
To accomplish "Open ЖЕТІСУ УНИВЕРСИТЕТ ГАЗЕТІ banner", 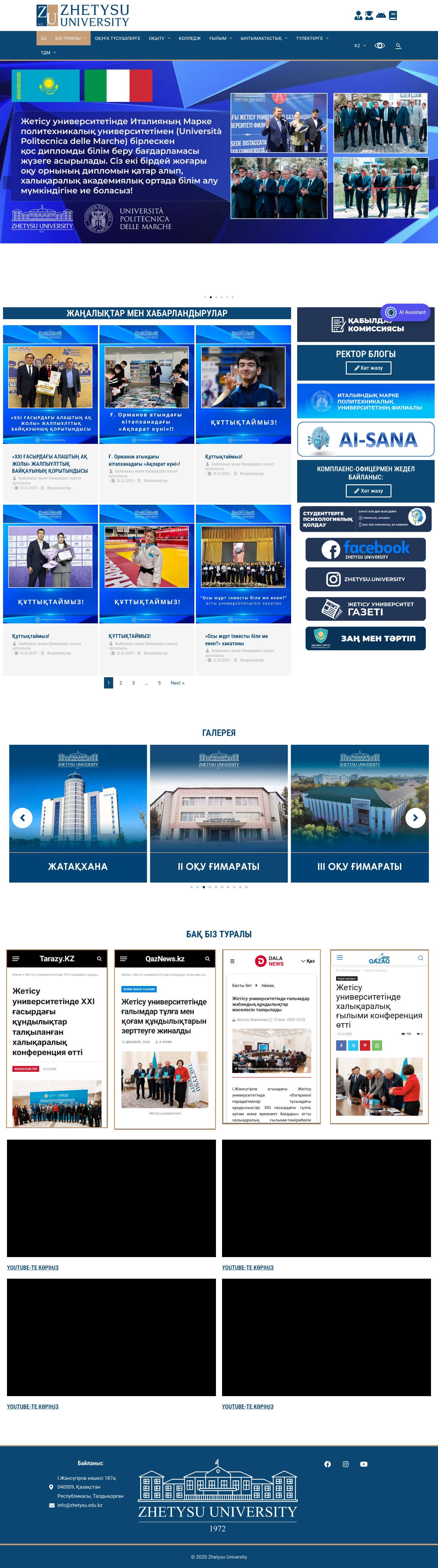I will tap(365, 609).
